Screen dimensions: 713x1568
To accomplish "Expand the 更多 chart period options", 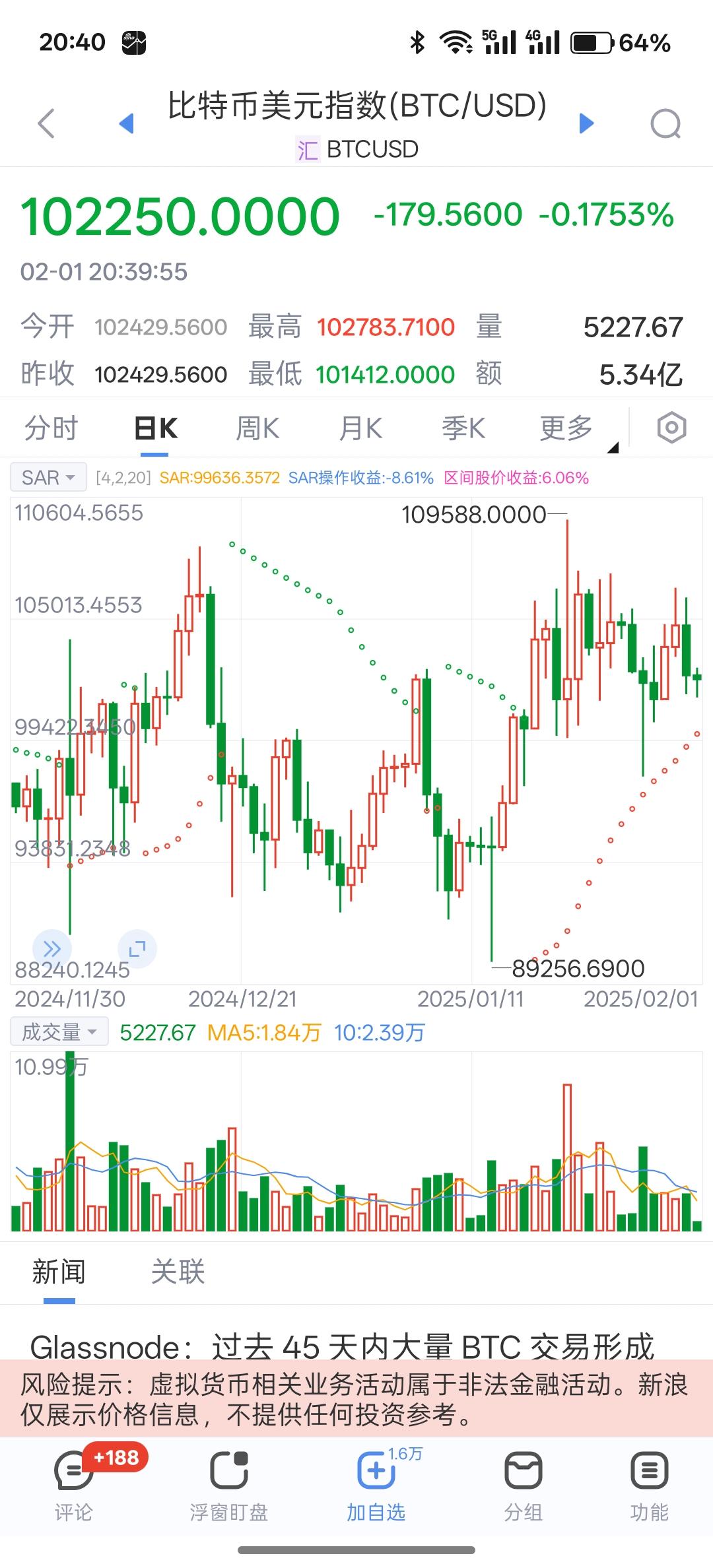I will (x=566, y=428).
